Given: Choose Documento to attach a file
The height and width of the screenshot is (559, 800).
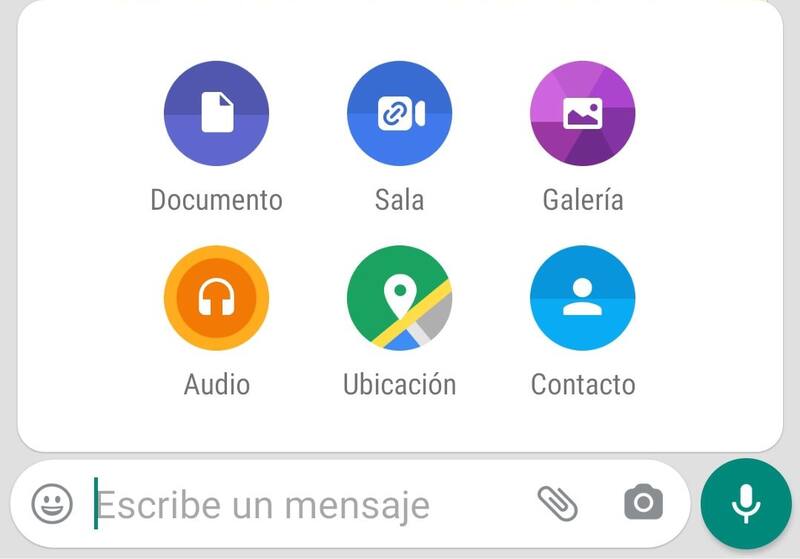Looking at the screenshot, I should pos(216,113).
